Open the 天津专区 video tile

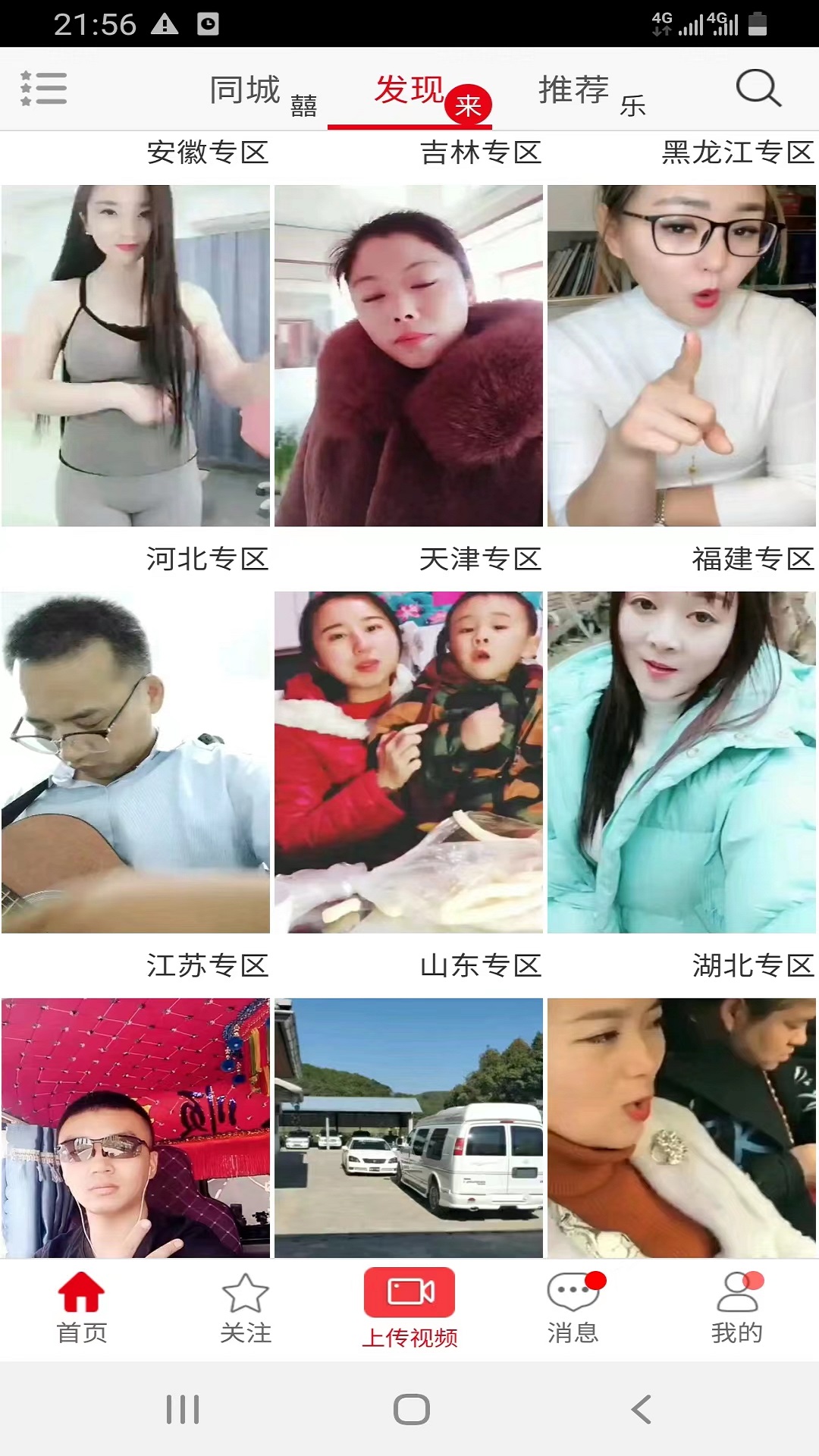409,356
